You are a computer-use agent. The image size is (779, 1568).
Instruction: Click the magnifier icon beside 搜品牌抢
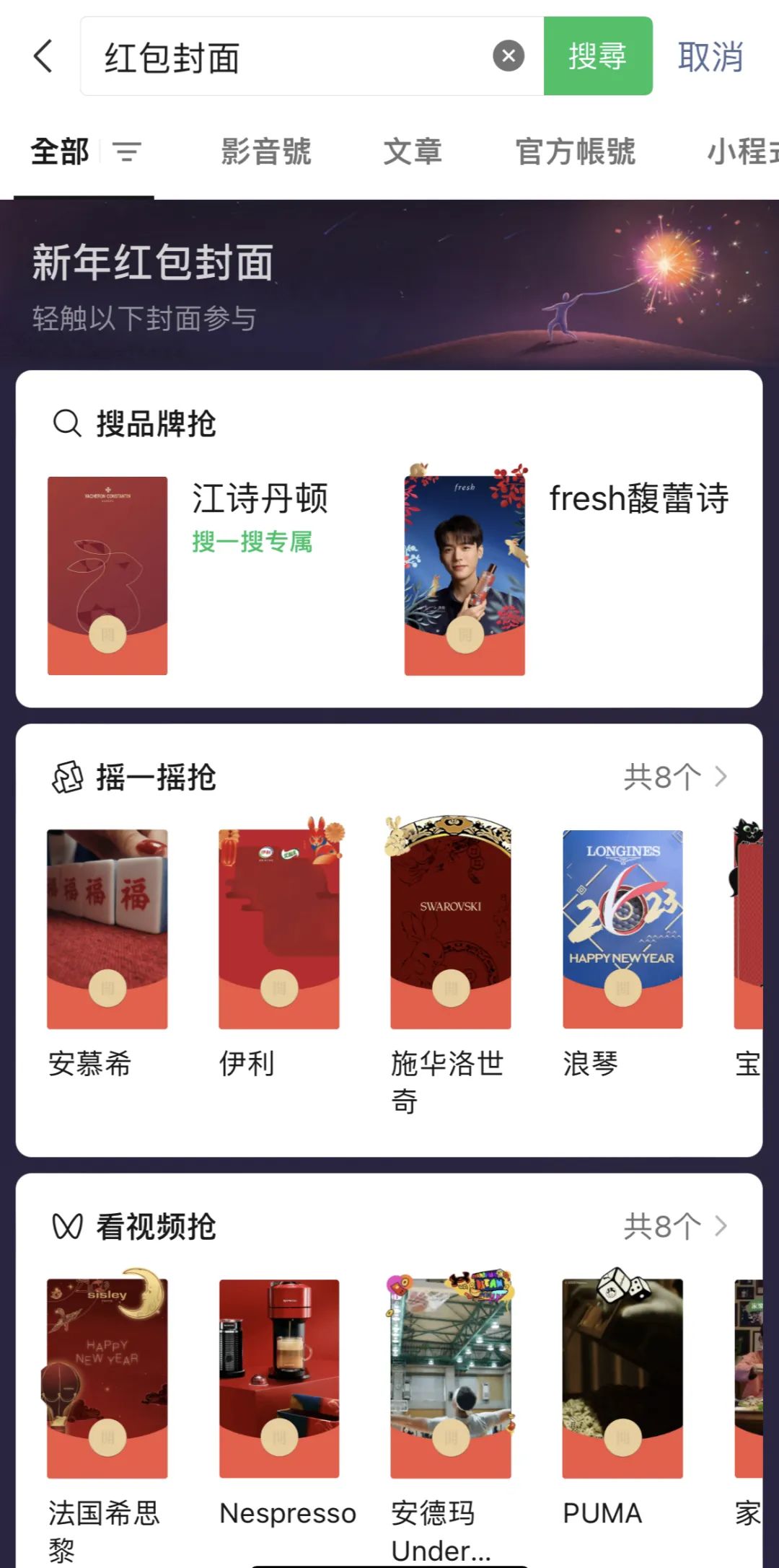67,423
